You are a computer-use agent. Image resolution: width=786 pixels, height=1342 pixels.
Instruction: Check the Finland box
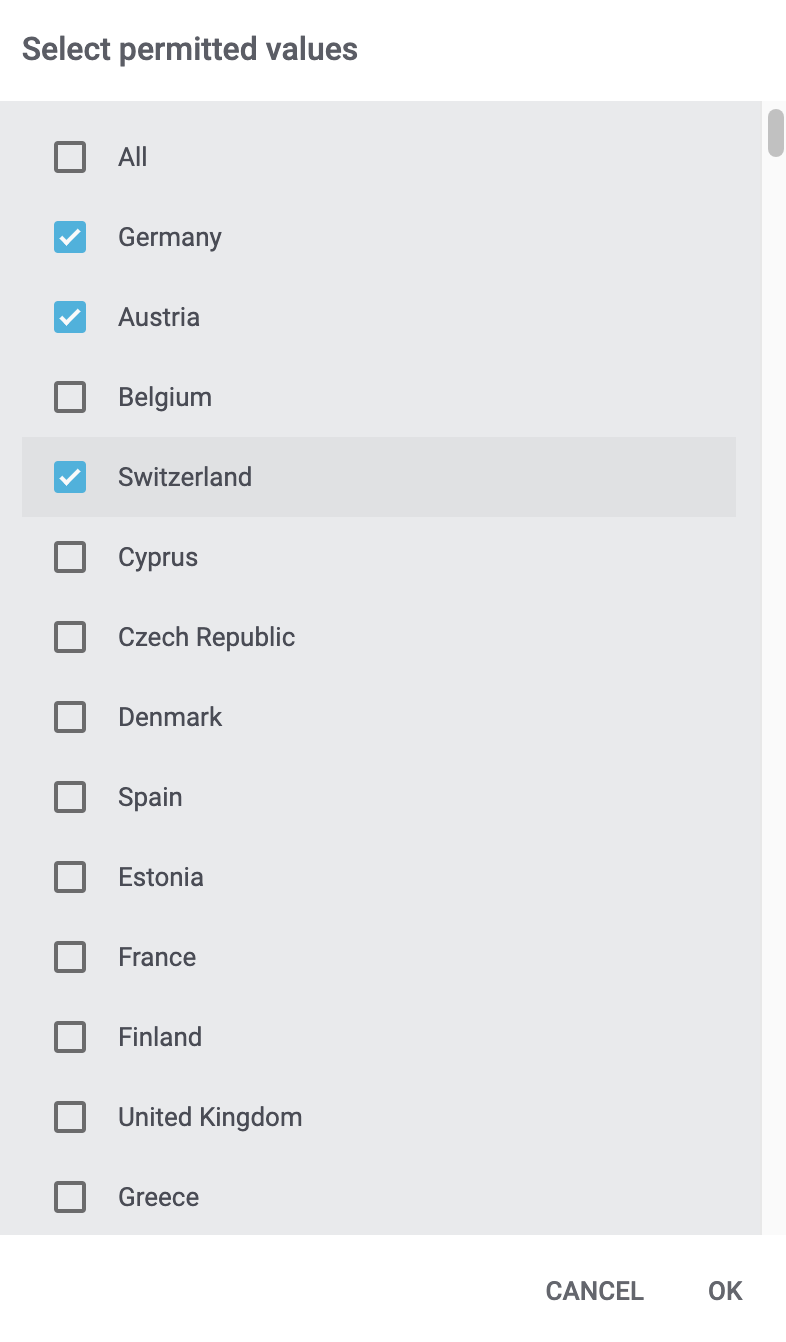pyautogui.click(x=70, y=1037)
